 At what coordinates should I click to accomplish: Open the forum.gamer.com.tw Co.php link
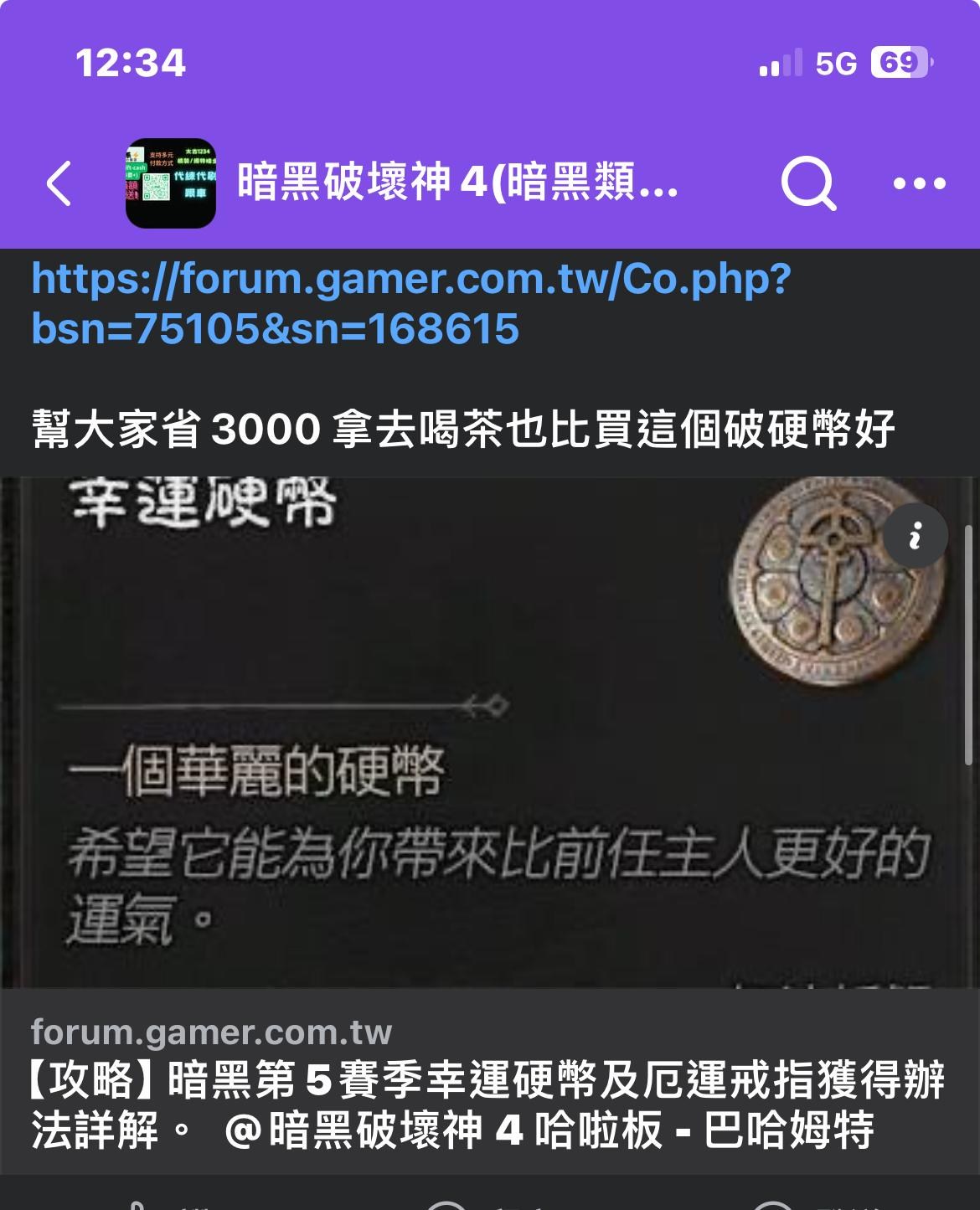(410, 303)
